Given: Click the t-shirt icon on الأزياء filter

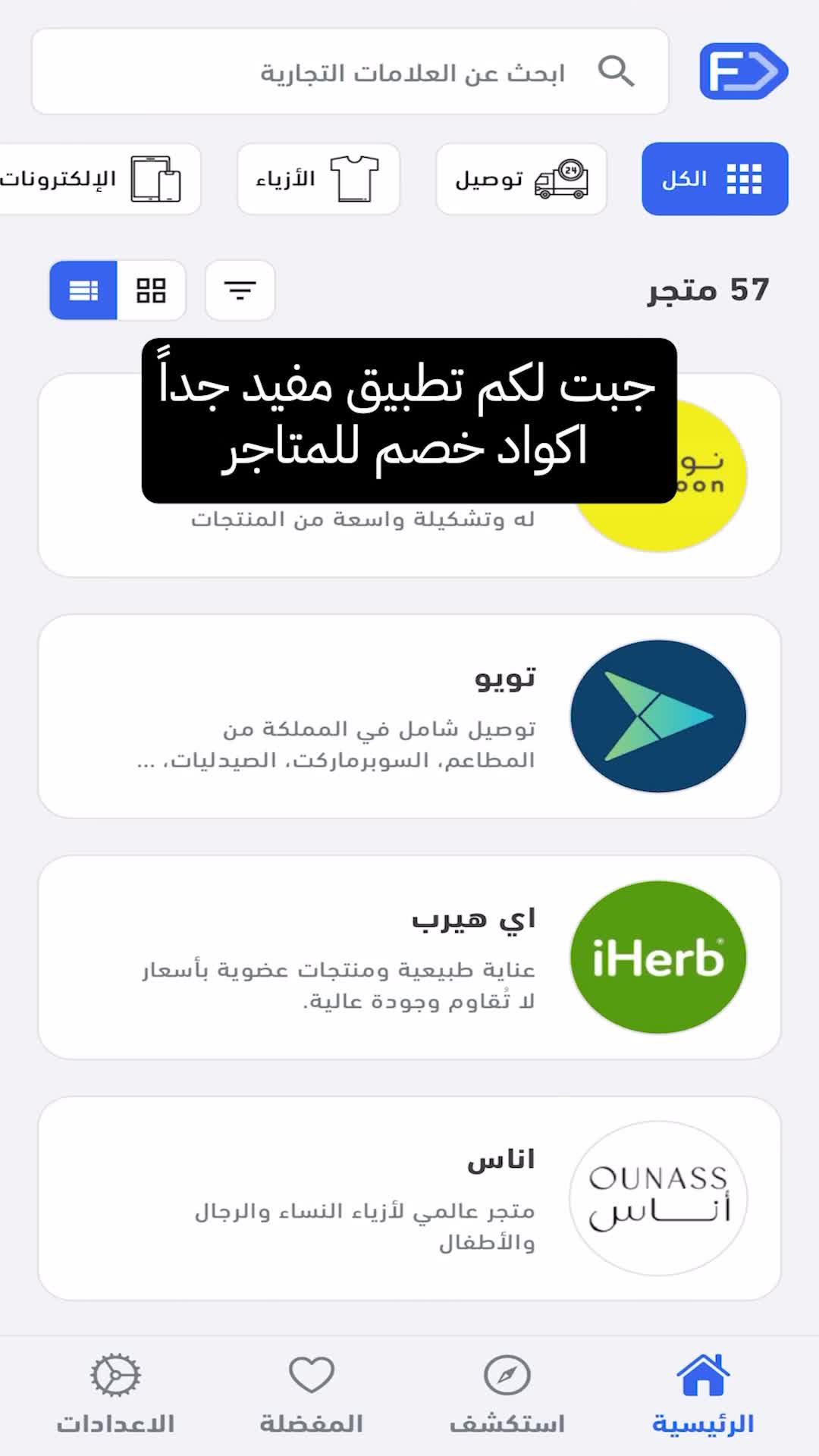Looking at the screenshot, I should tap(355, 178).
